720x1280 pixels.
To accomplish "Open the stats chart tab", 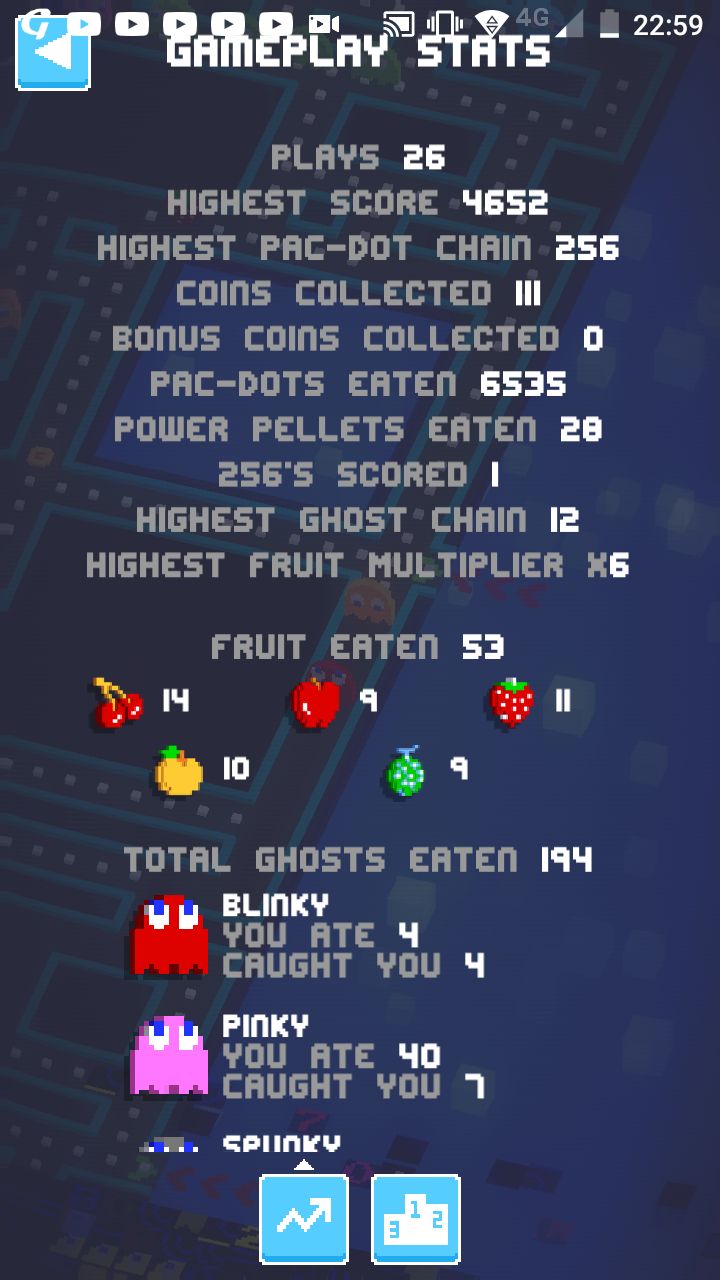I will click(x=304, y=1219).
